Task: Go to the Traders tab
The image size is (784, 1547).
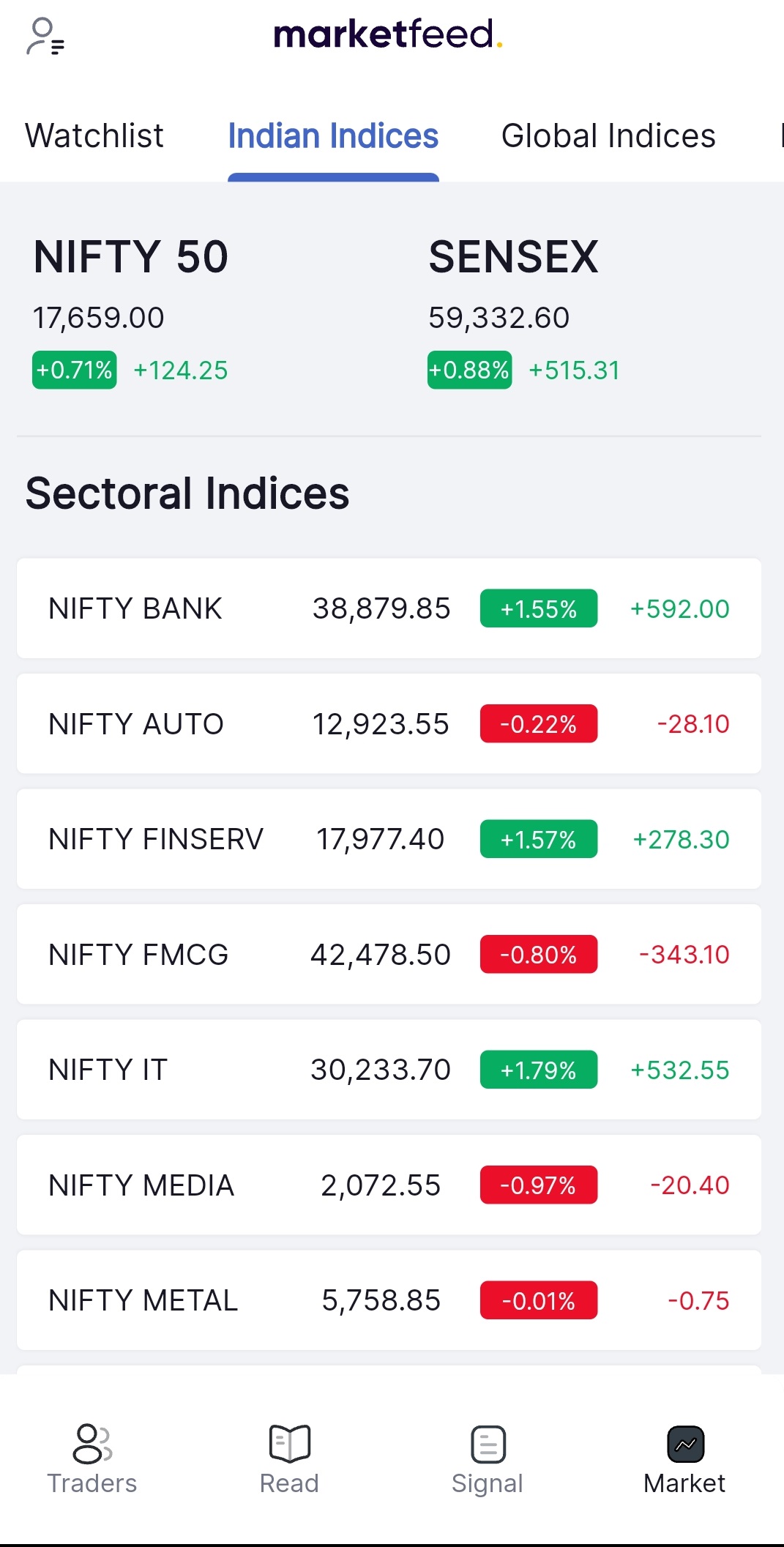Action: click(92, 1459)
